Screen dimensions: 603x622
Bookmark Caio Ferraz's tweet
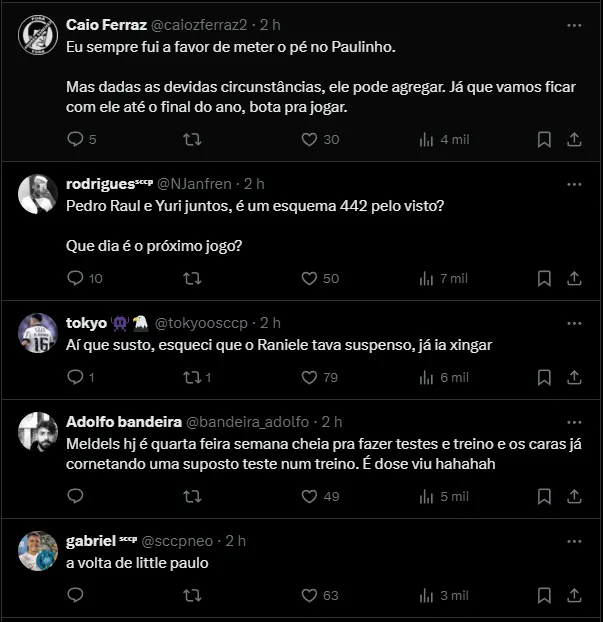pos(543,140)
